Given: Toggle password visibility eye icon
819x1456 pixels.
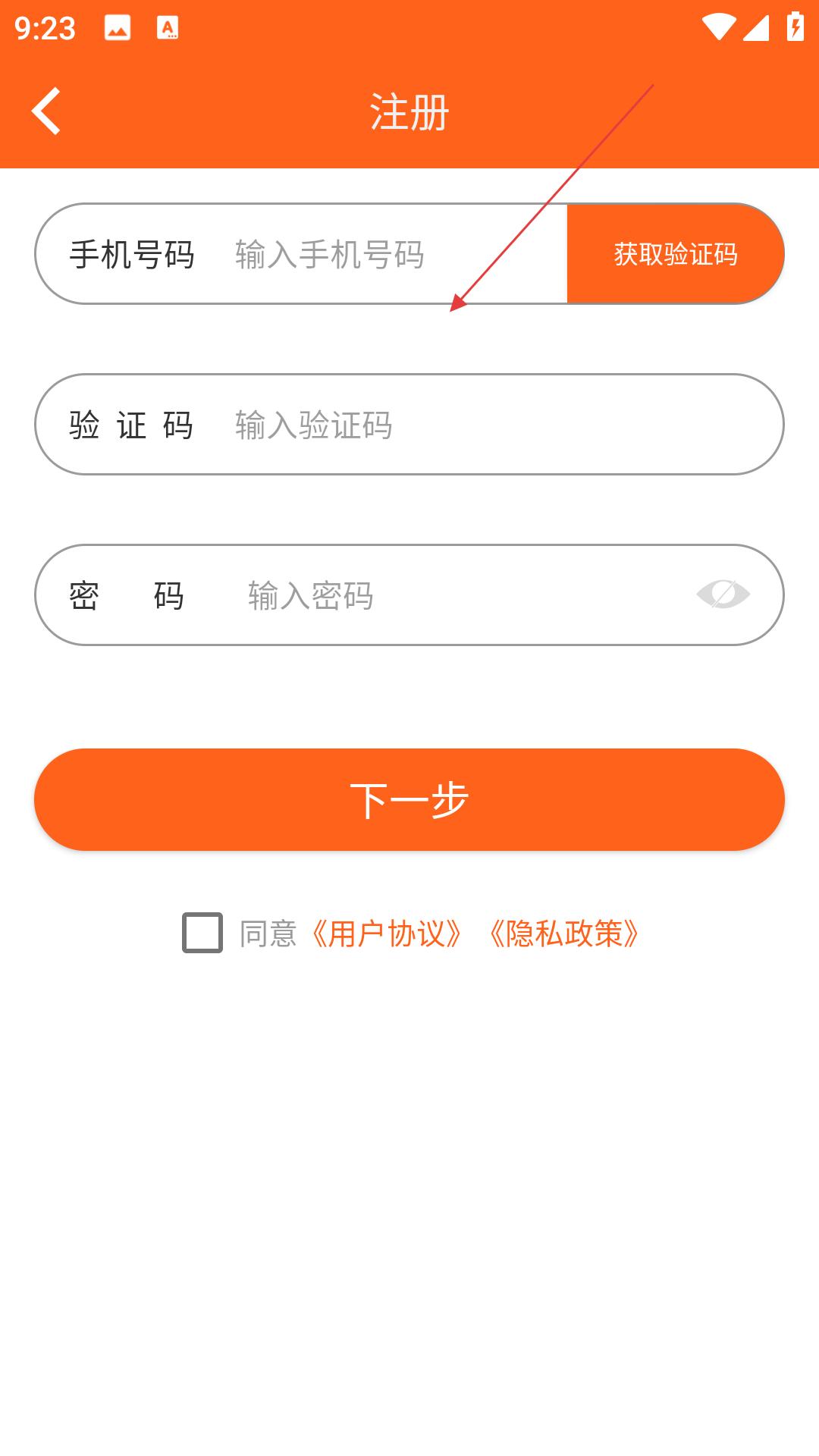Looking at the screenshot, I should point(723,595).
